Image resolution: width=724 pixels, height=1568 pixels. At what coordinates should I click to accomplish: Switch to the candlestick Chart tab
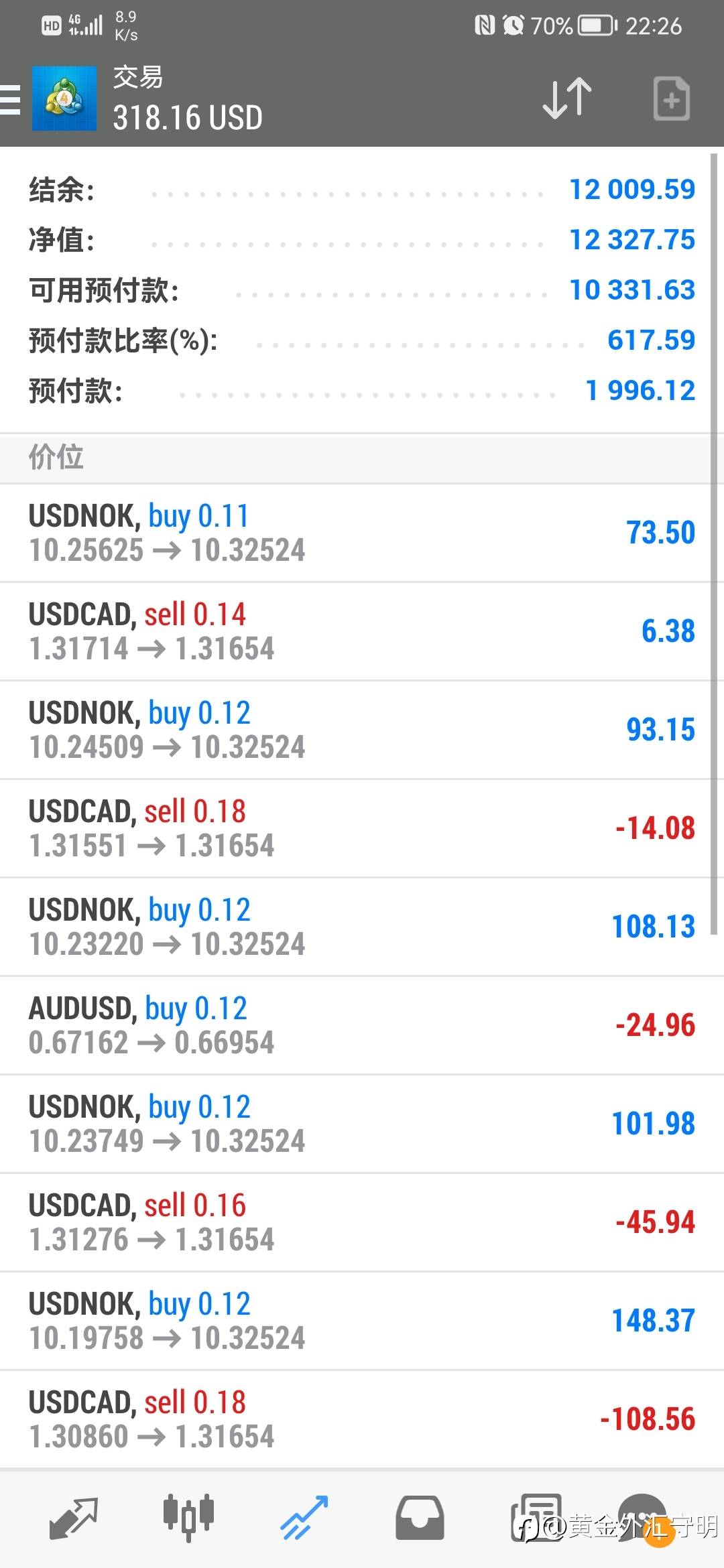click(x=188, y=1516)
